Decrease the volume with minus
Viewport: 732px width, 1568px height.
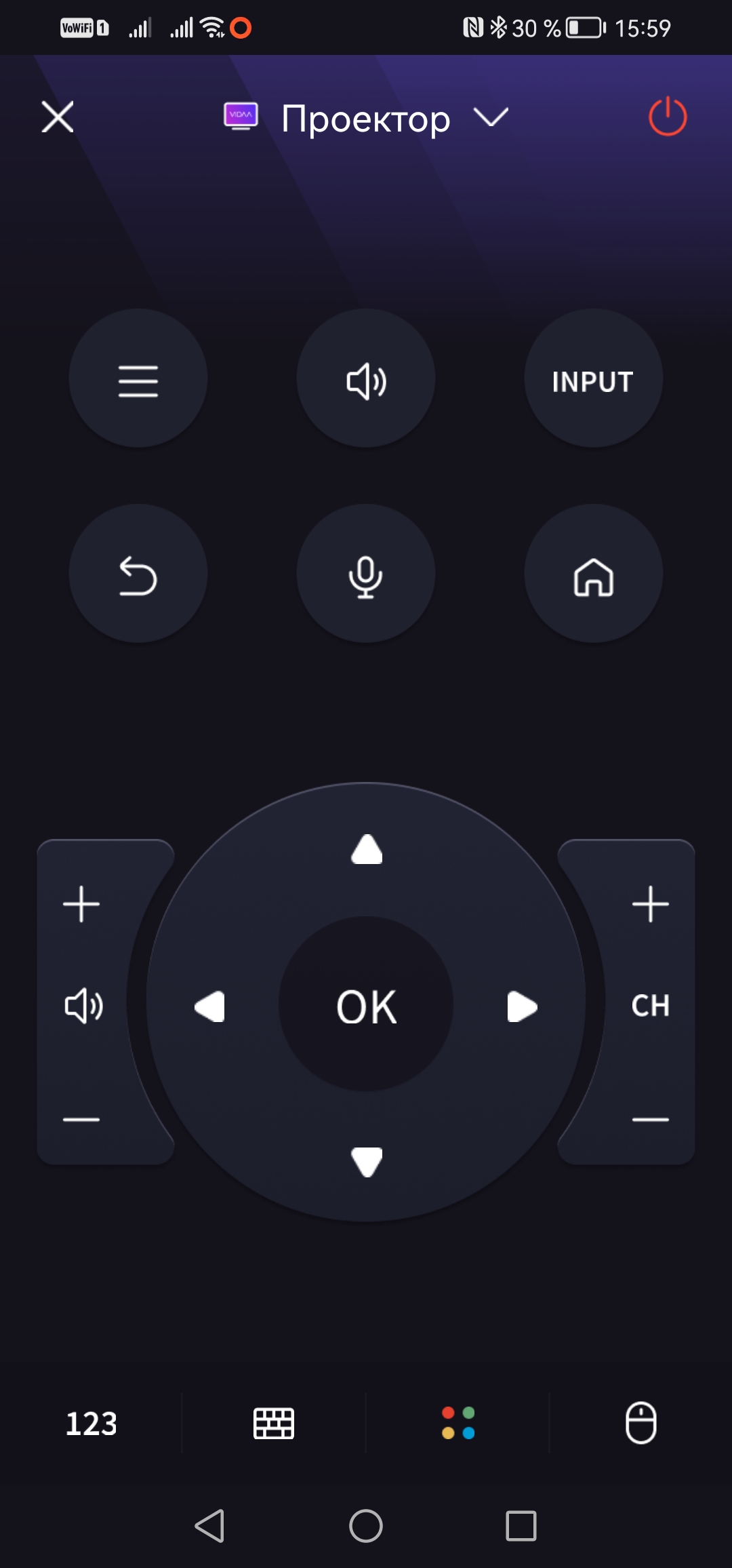coord(81,1119)
